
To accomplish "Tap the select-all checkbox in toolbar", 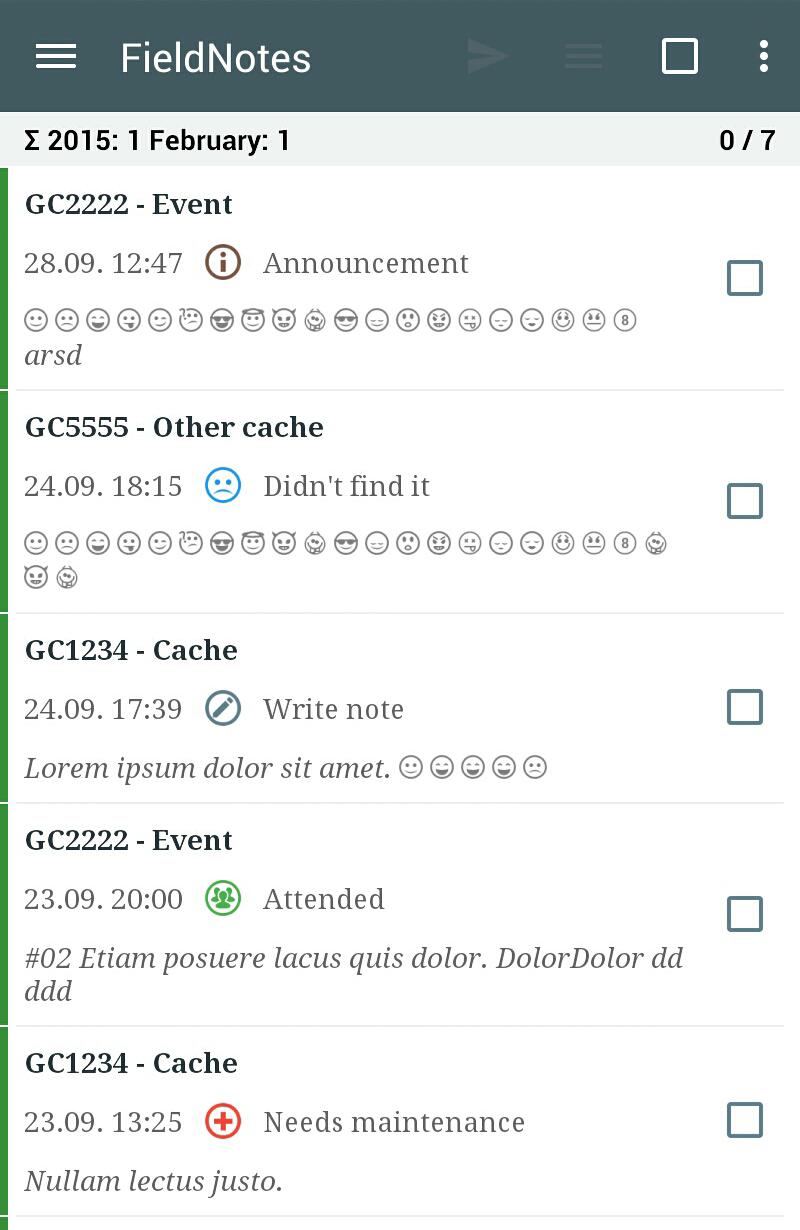I will (680, 57).
